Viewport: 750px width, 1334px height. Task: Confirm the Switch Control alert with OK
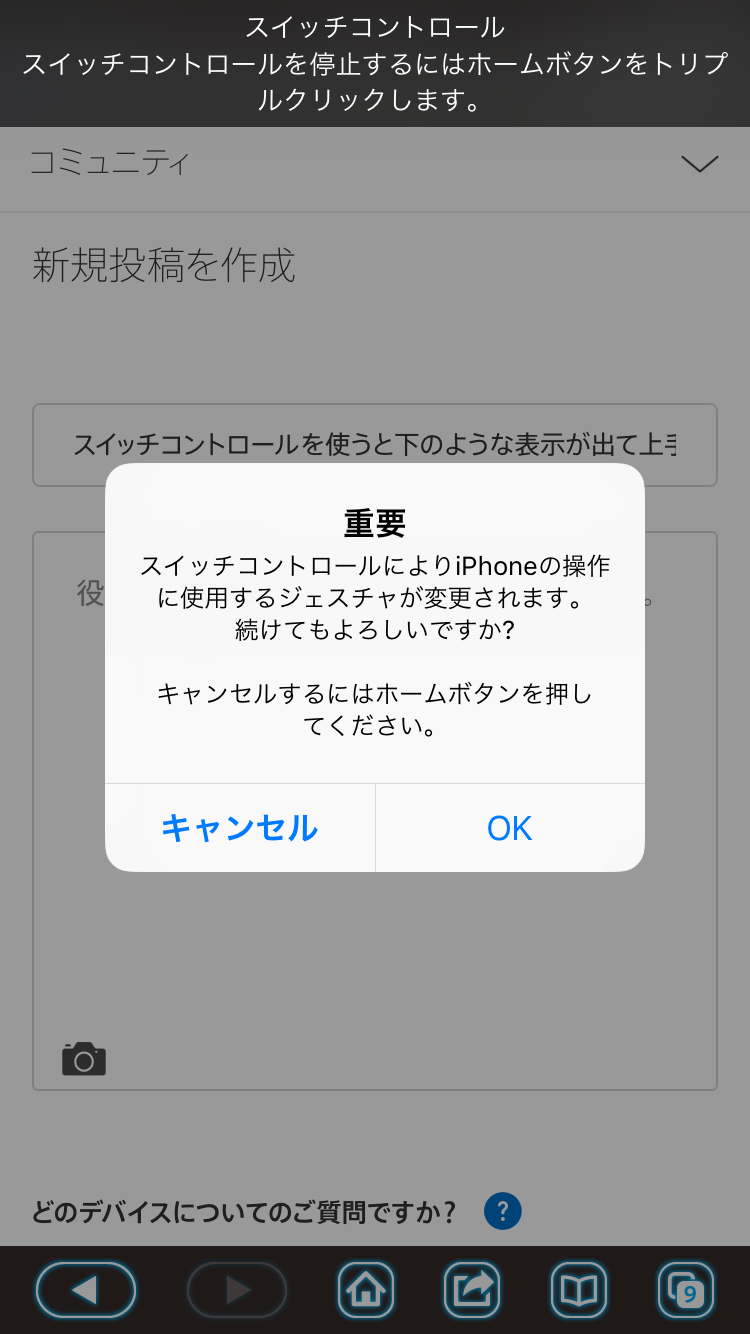pos(510,828)
